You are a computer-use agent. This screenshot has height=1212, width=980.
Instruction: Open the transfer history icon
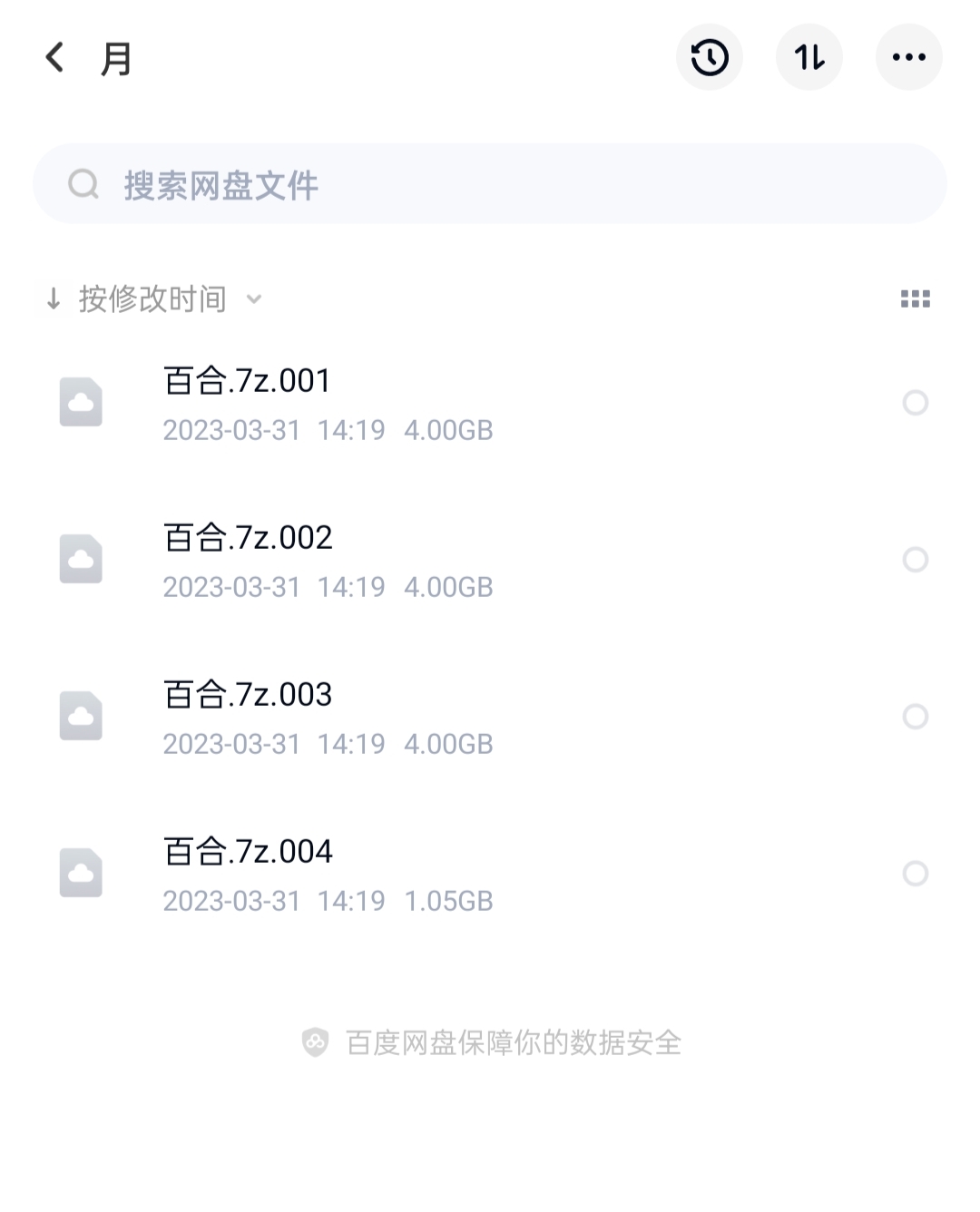point(709,56)
